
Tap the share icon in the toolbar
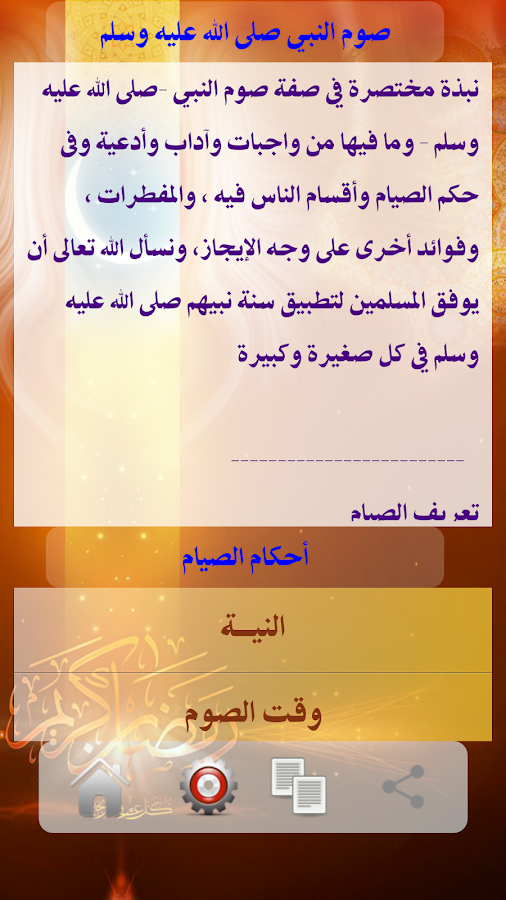click(403, 787)
